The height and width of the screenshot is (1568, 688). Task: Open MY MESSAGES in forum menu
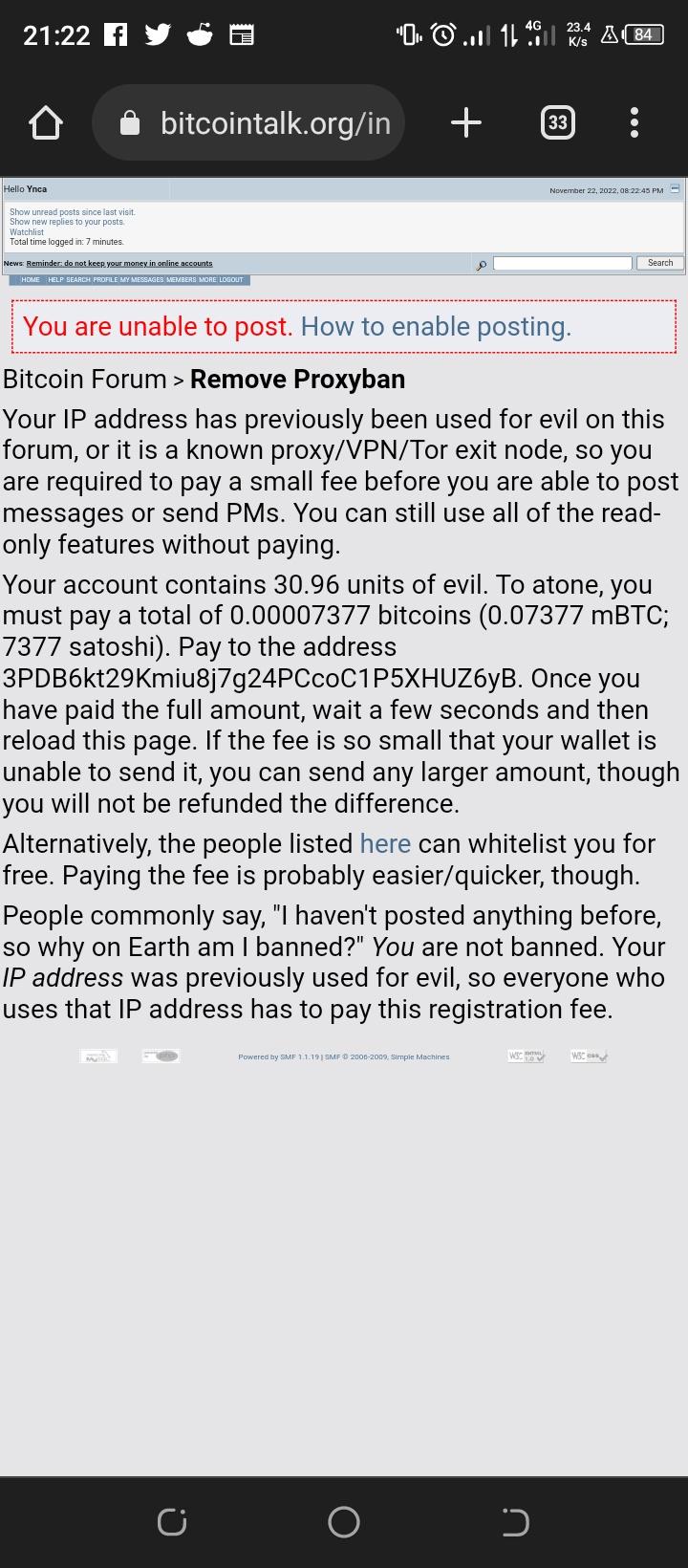coord(141,280)
